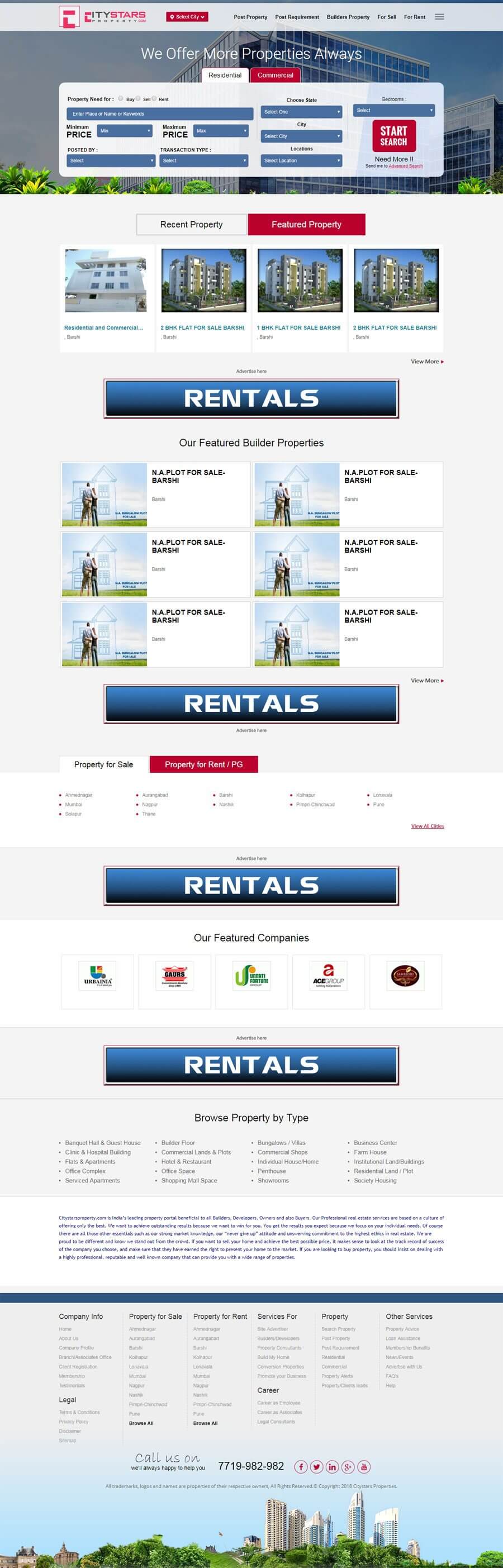Open the YouTube social icon
Screen dimensions: 503x1568
363,1467
